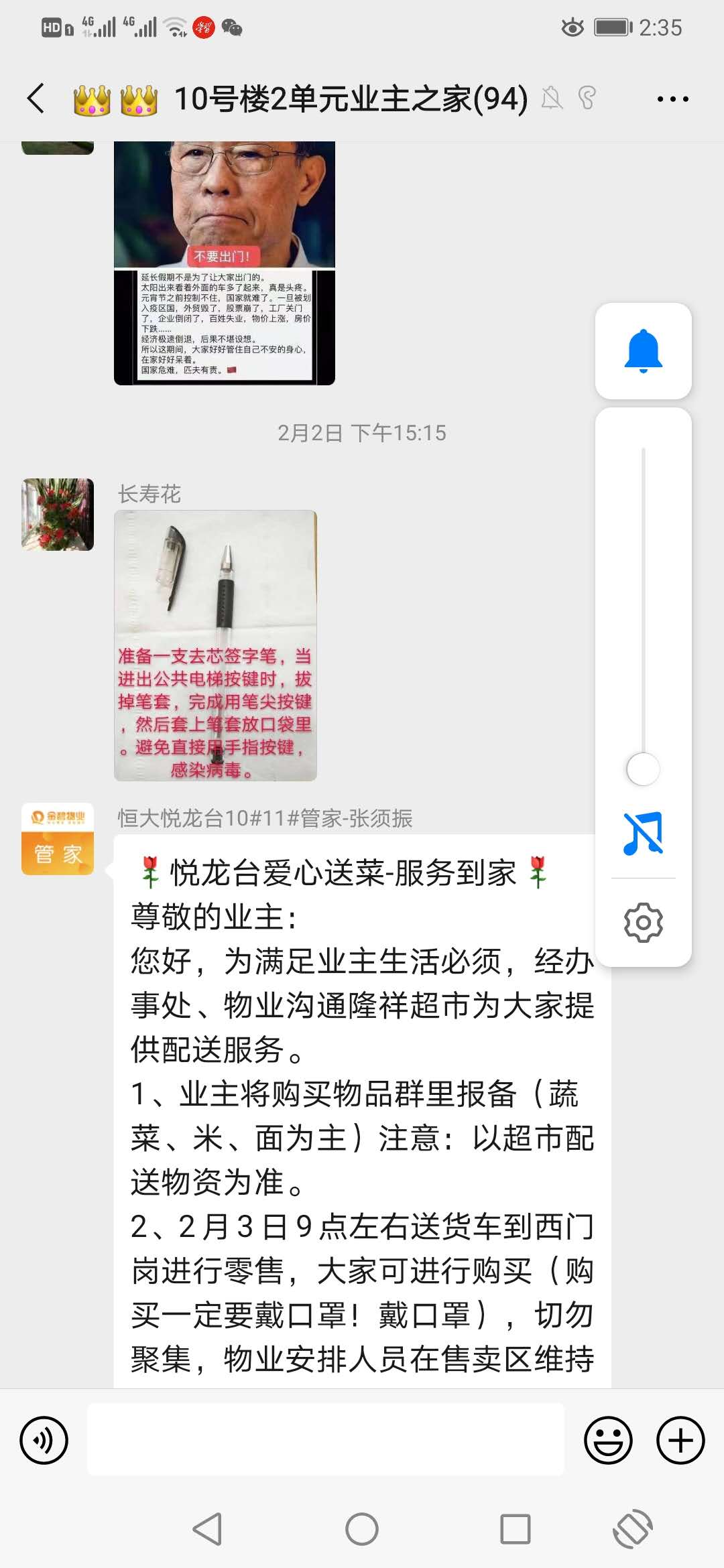Open the plus attachments menu
The image size is (724, 1568).
point(680,1440)
